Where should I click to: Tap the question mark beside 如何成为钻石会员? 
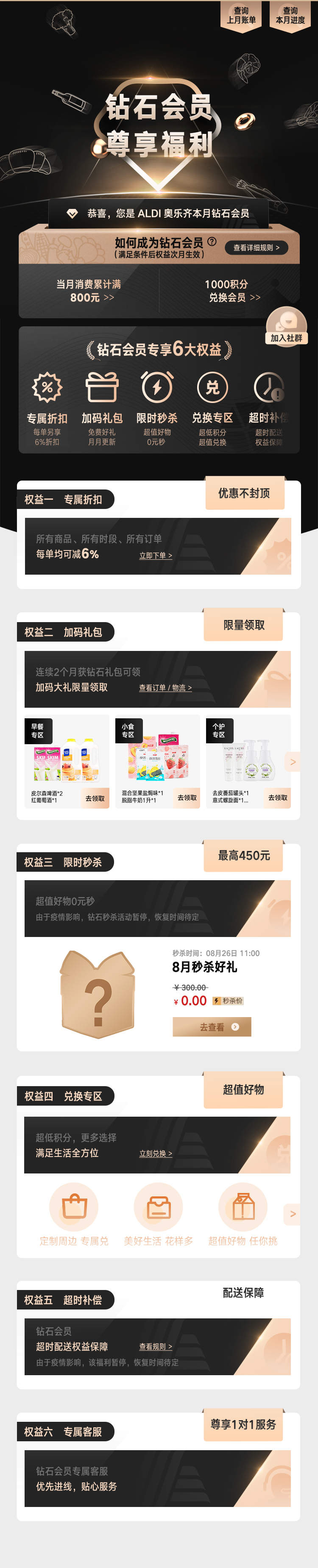click(212, 242)
